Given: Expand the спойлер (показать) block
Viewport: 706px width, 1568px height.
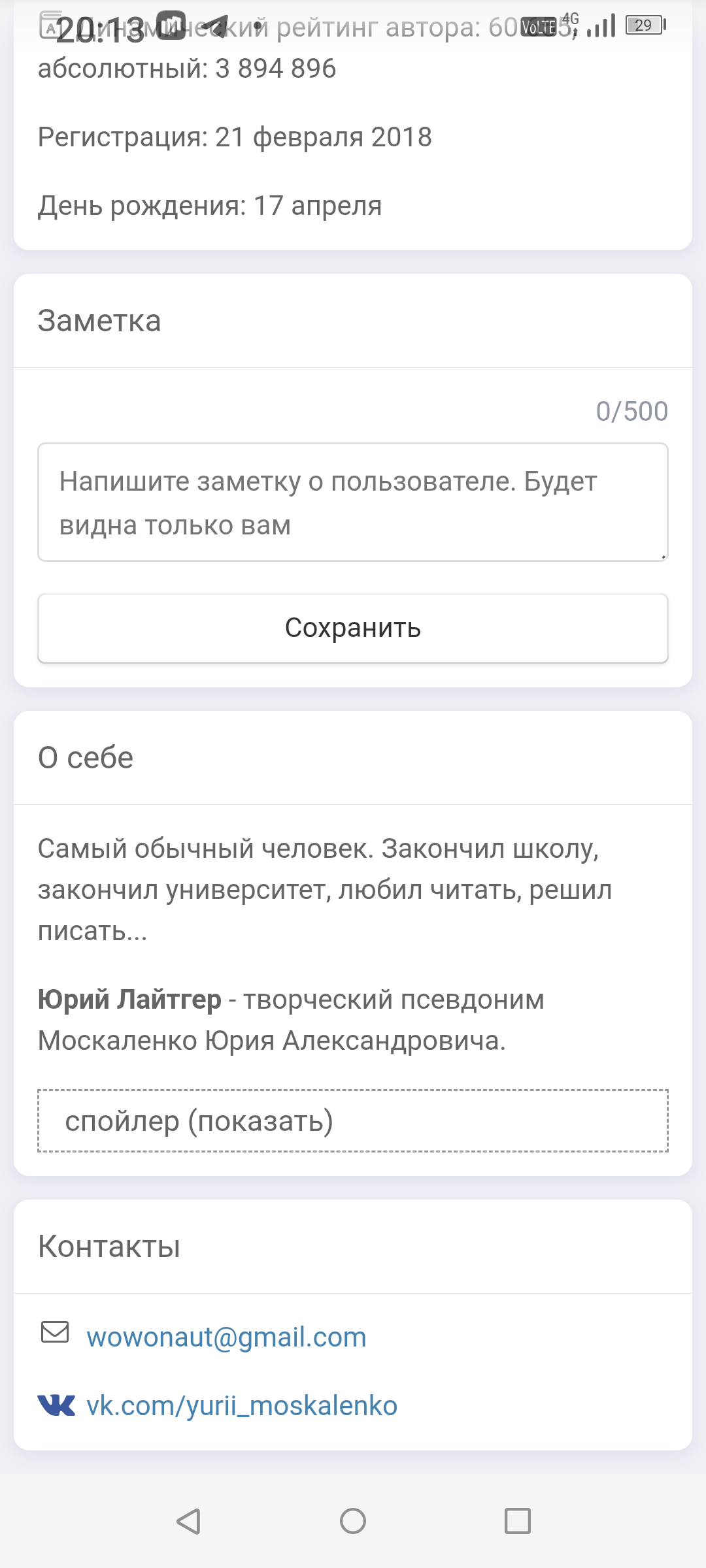Looking at the screenshot, I should (x=353, y=1121).
